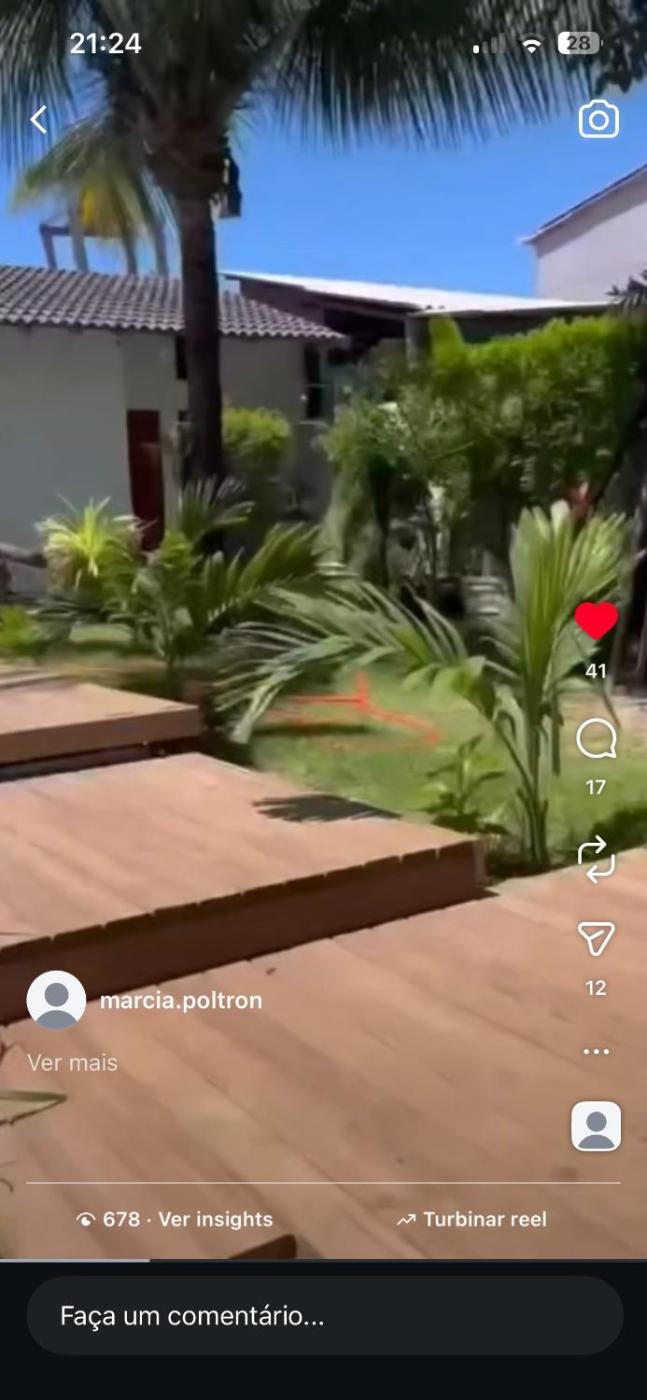Open the comments bubble icon
The image size is (647, 1400).
(596, 740)
